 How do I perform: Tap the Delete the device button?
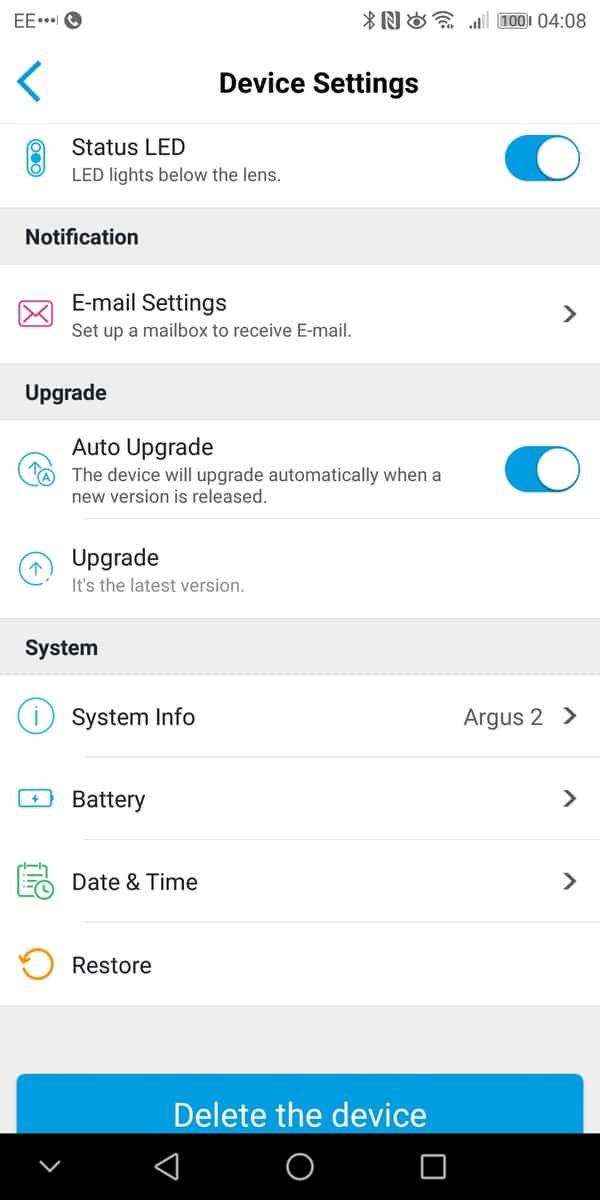[x=300, y=1108]
